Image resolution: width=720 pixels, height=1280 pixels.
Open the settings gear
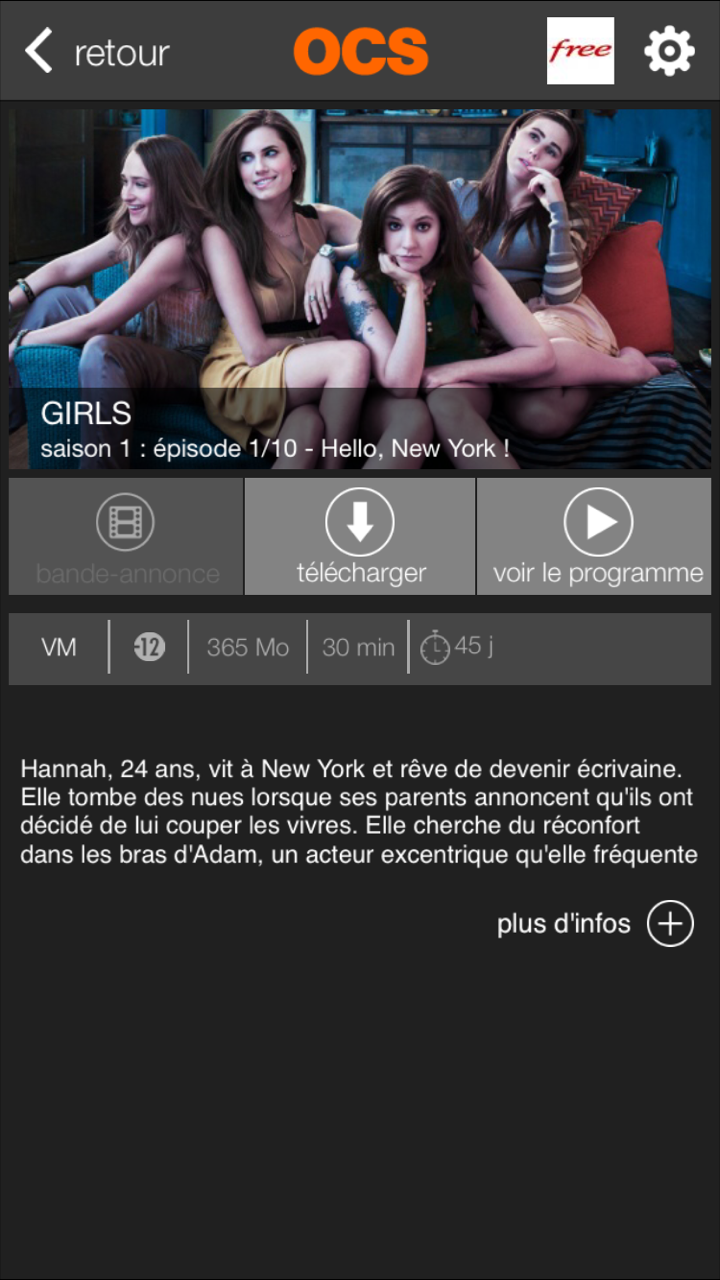pyautogui.click(x=669, y=51)
